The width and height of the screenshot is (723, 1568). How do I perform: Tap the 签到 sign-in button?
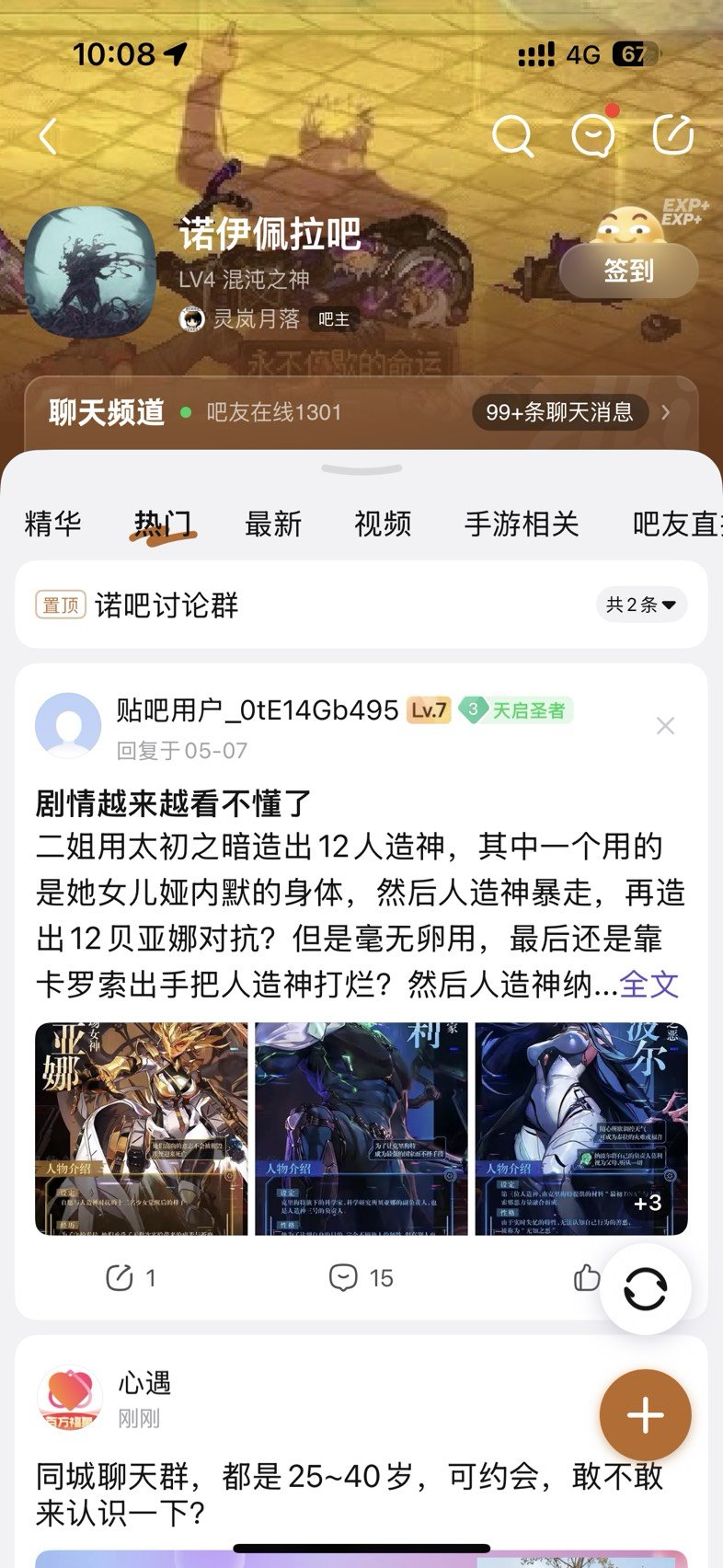628,271
